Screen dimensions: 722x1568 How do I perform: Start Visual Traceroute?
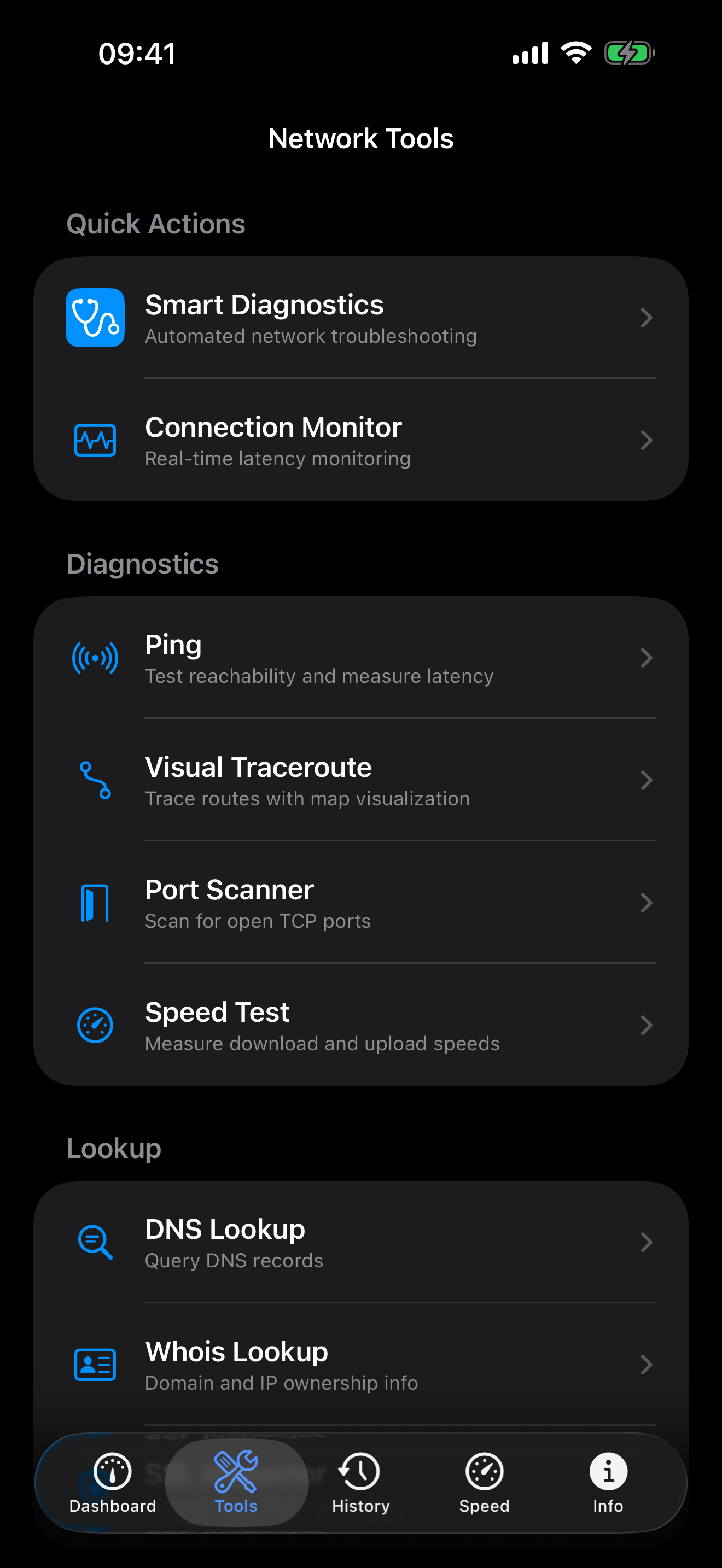[x=360, y=780]
